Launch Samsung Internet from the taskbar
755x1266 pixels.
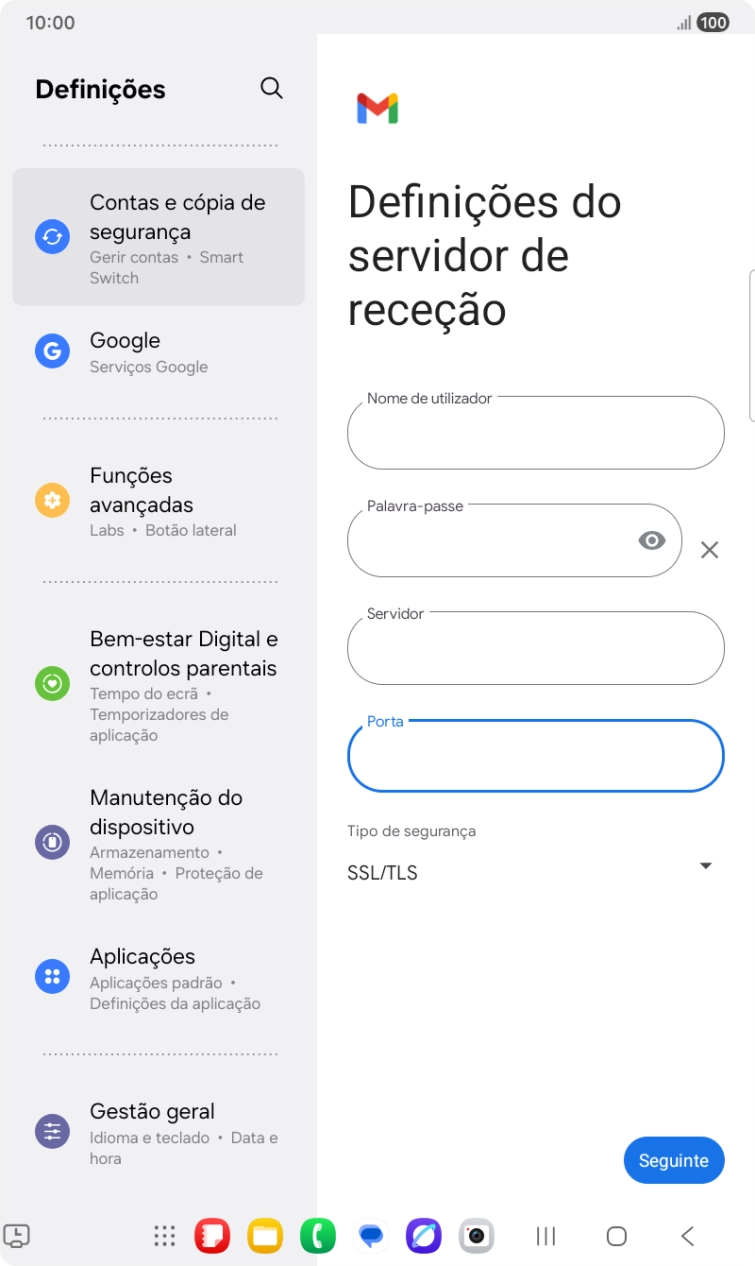point(422,1237)
